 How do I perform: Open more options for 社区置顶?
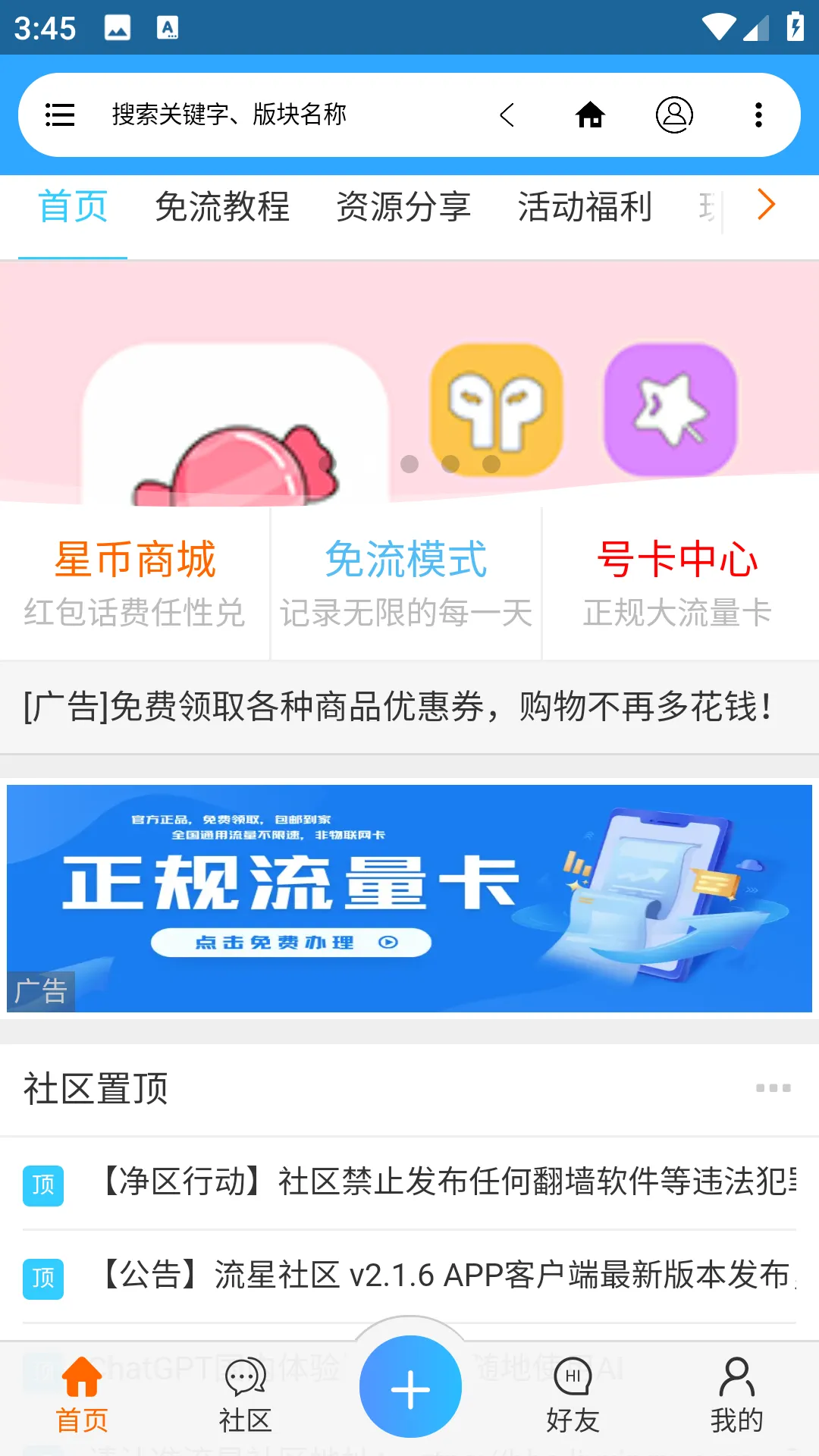pos(773,1088)
